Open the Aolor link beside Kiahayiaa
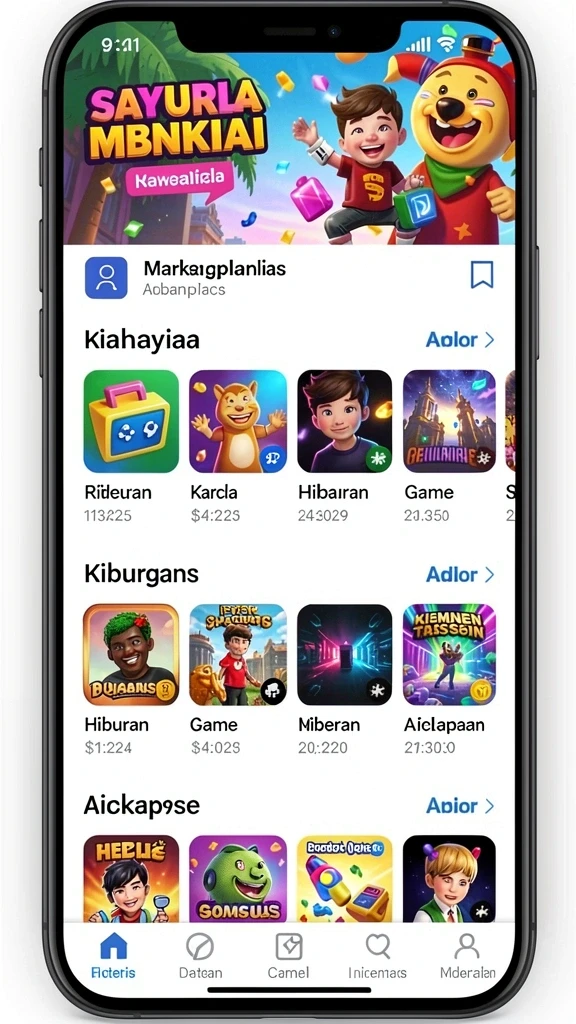The height and width of the screenshot is (1024, 576). [460, 340]
